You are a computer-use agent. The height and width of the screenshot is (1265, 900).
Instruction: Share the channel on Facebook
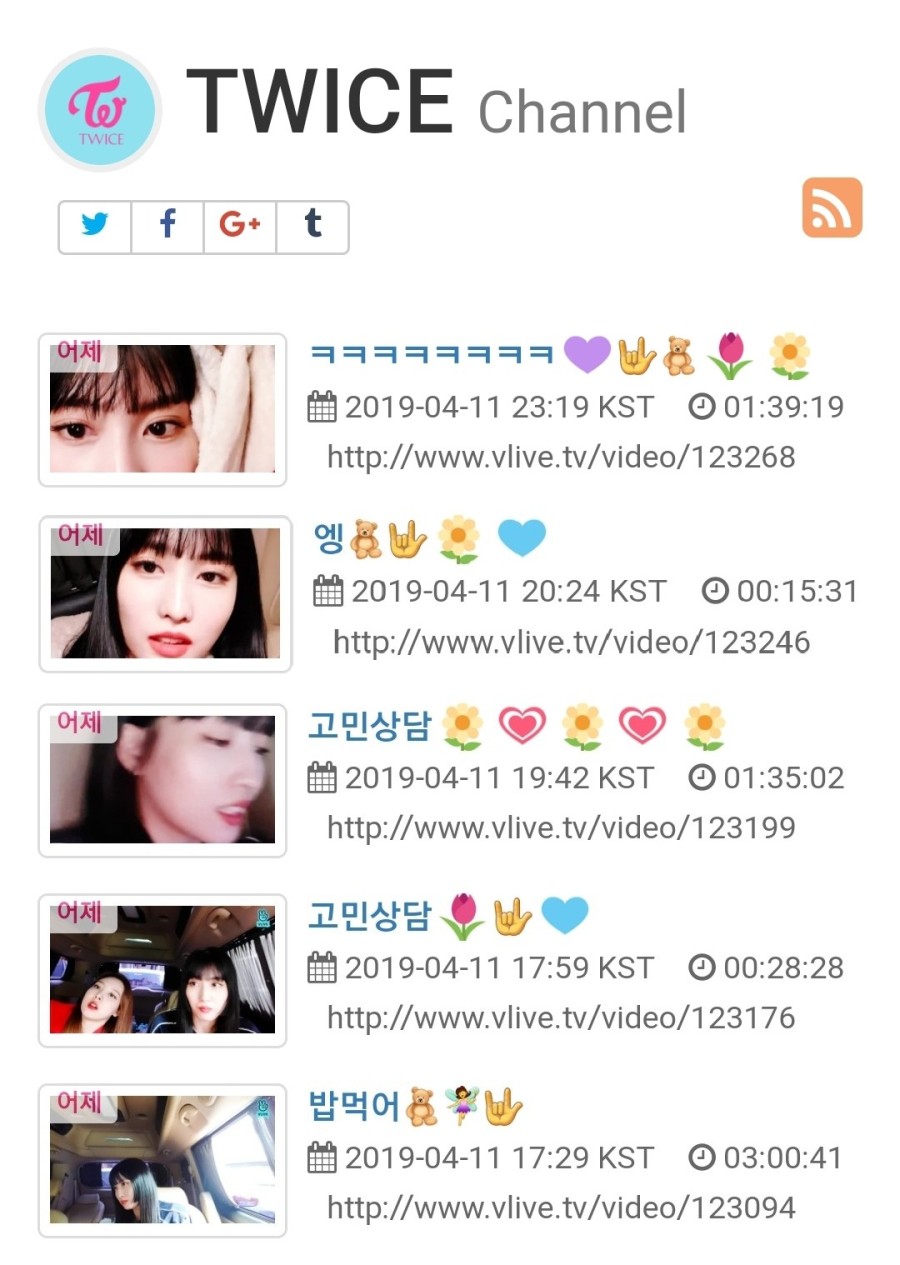[168, 227]
